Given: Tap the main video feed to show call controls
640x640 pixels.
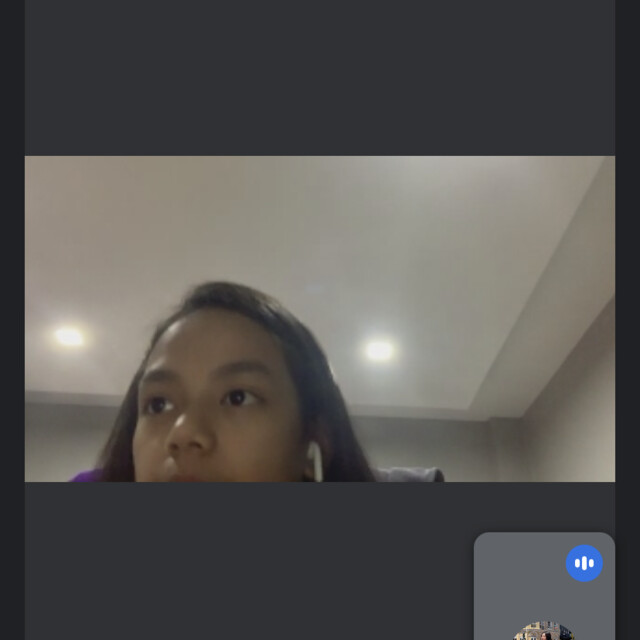Looking at the screenshot, I should point(320,318).
